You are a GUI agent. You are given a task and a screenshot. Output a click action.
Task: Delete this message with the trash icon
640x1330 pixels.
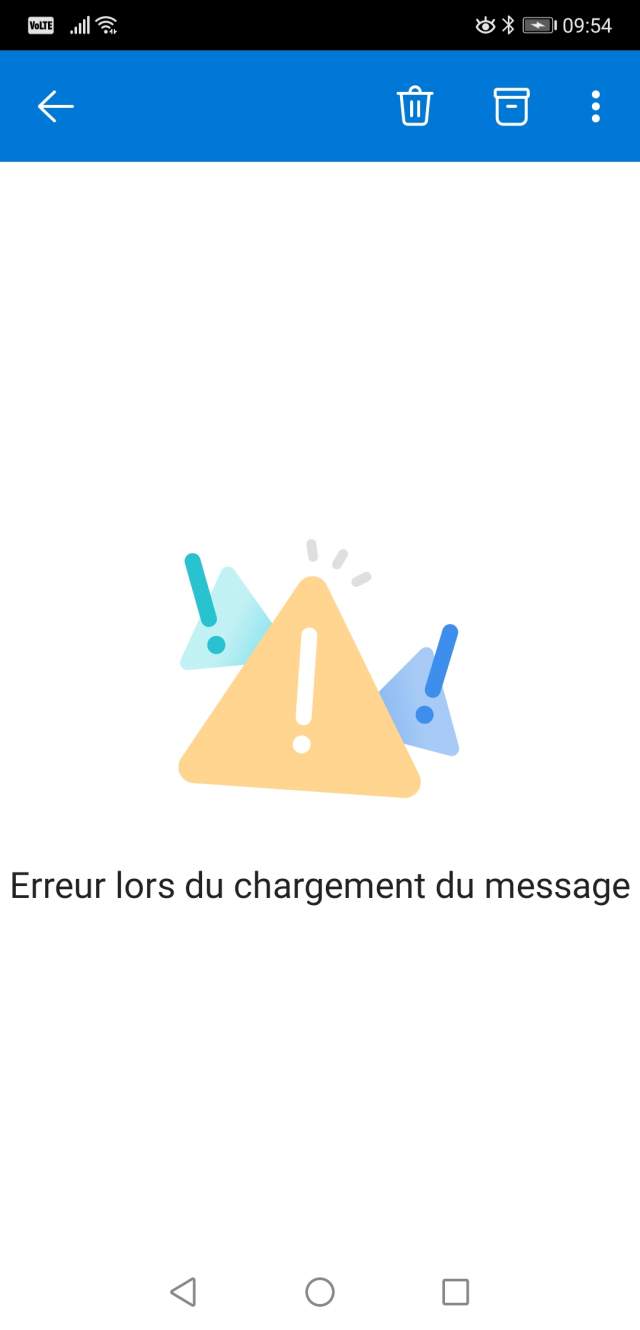tap(414, 106)
